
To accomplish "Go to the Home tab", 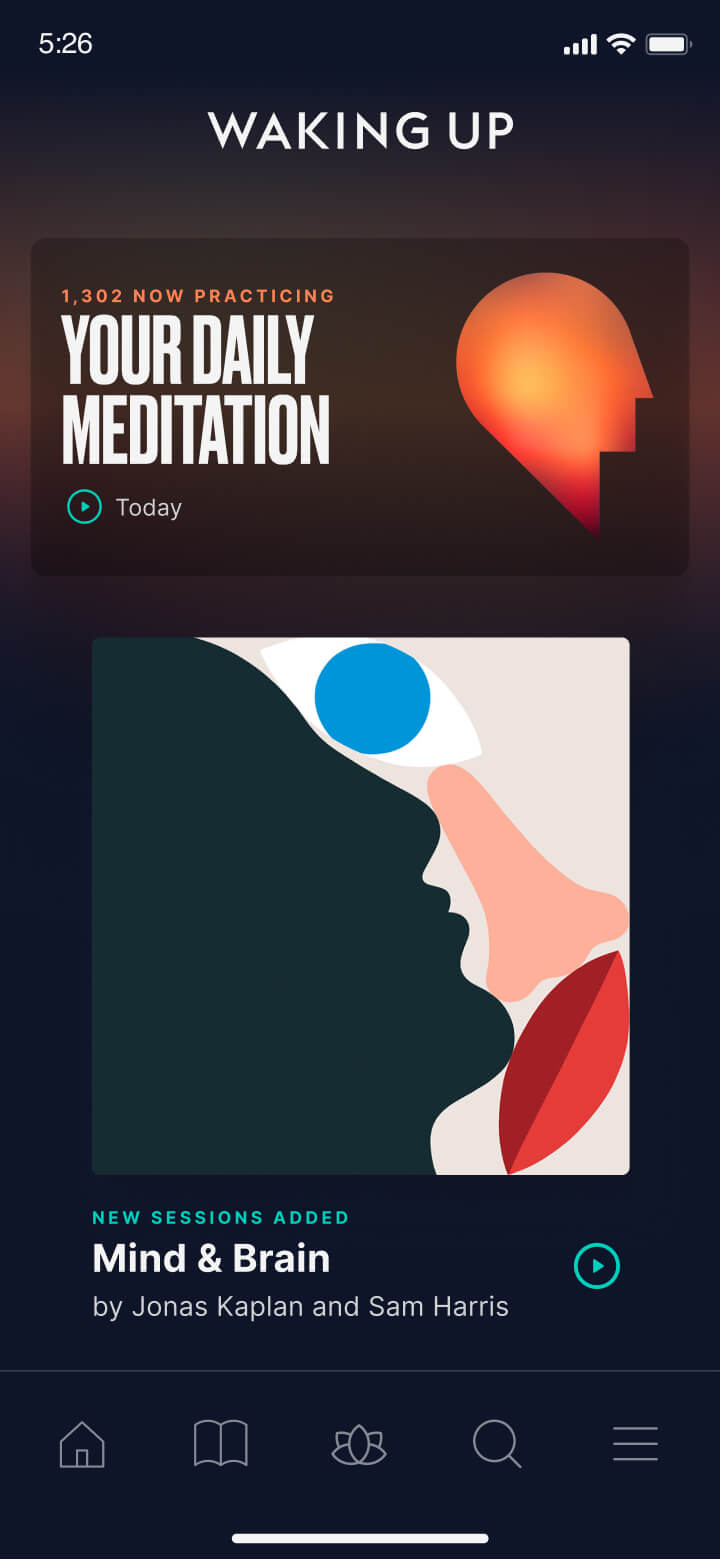I will (82, 1444).
